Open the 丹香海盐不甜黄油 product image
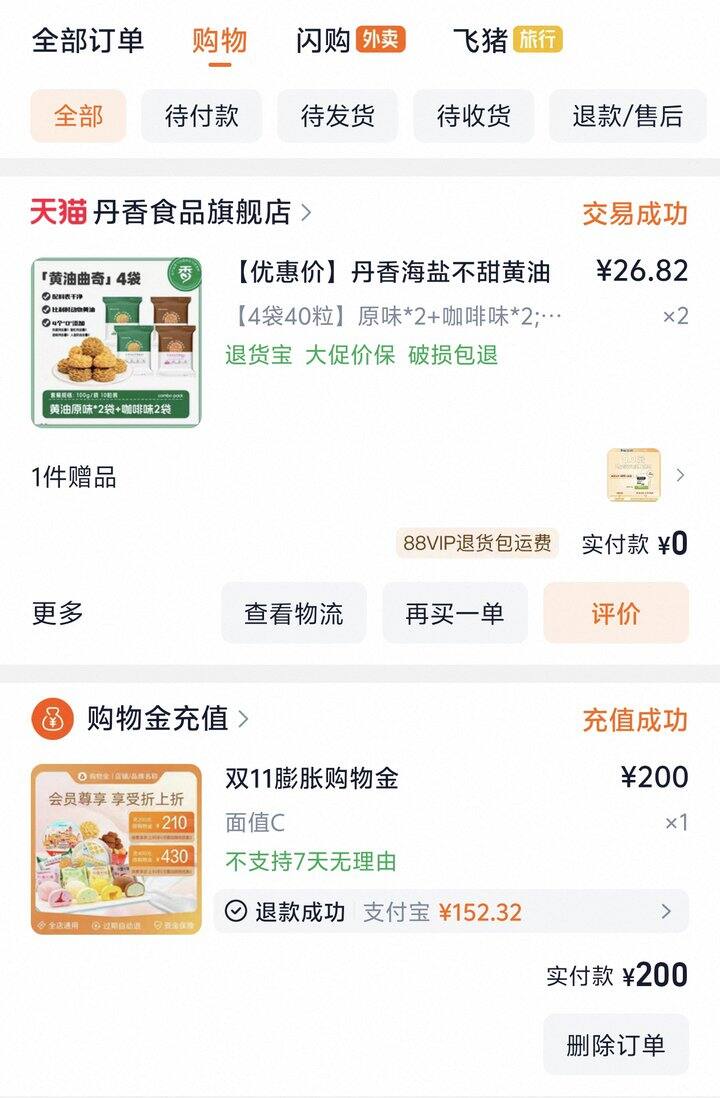 click(x=116, y=342)
